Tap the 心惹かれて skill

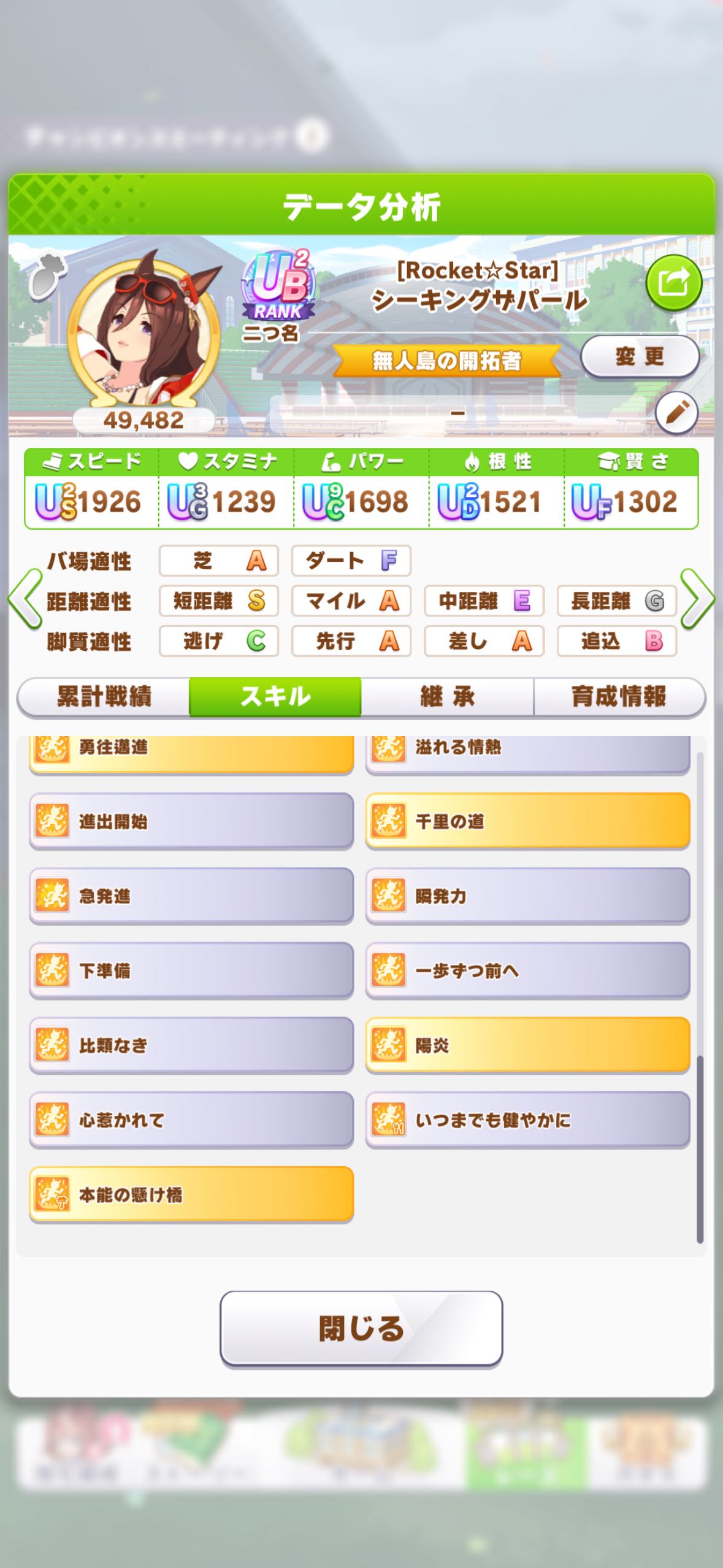191,1120
